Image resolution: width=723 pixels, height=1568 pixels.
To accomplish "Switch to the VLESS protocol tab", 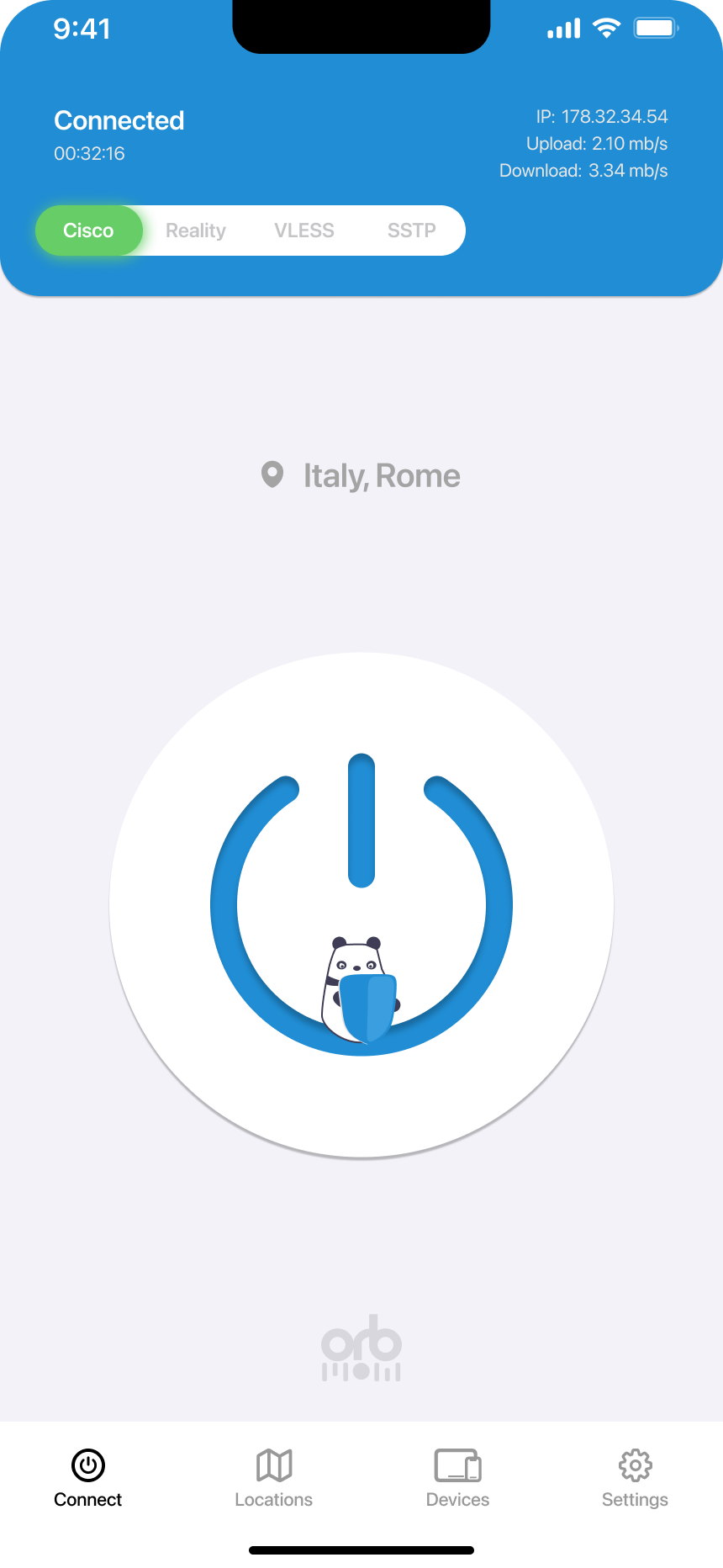I will coord(304,230).
